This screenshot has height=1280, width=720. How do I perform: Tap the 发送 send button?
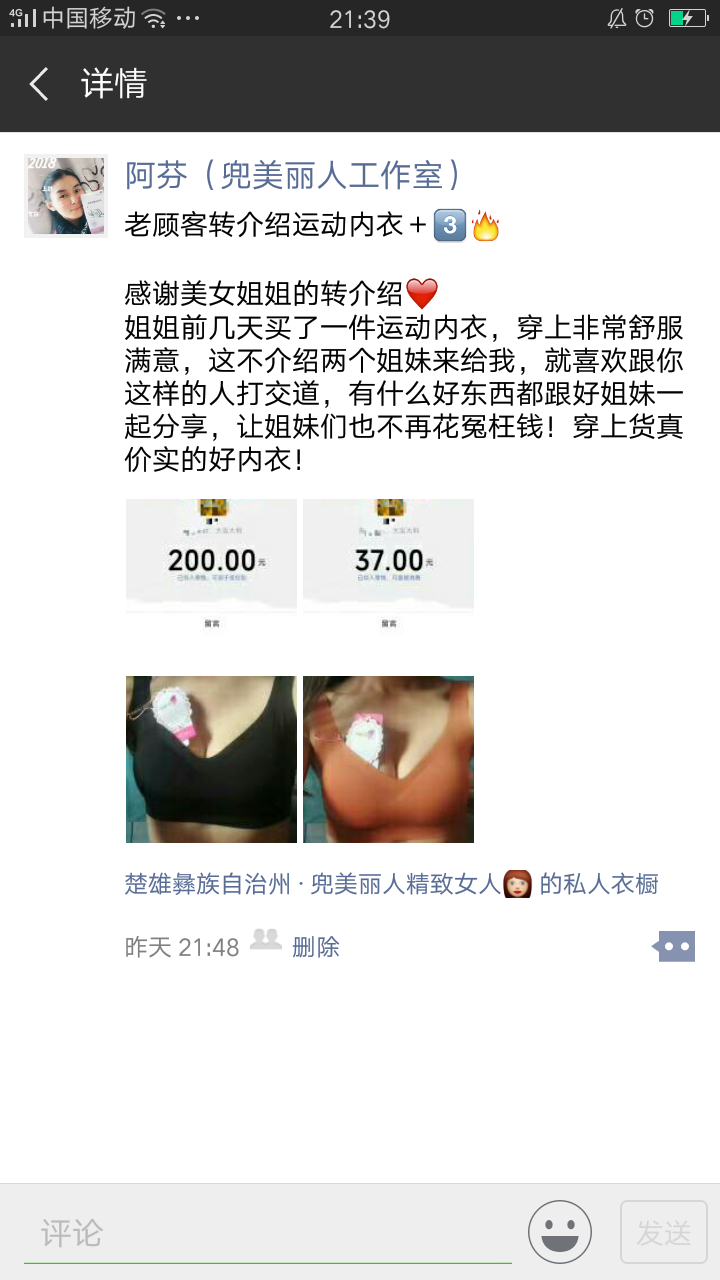click(664, 1232)
